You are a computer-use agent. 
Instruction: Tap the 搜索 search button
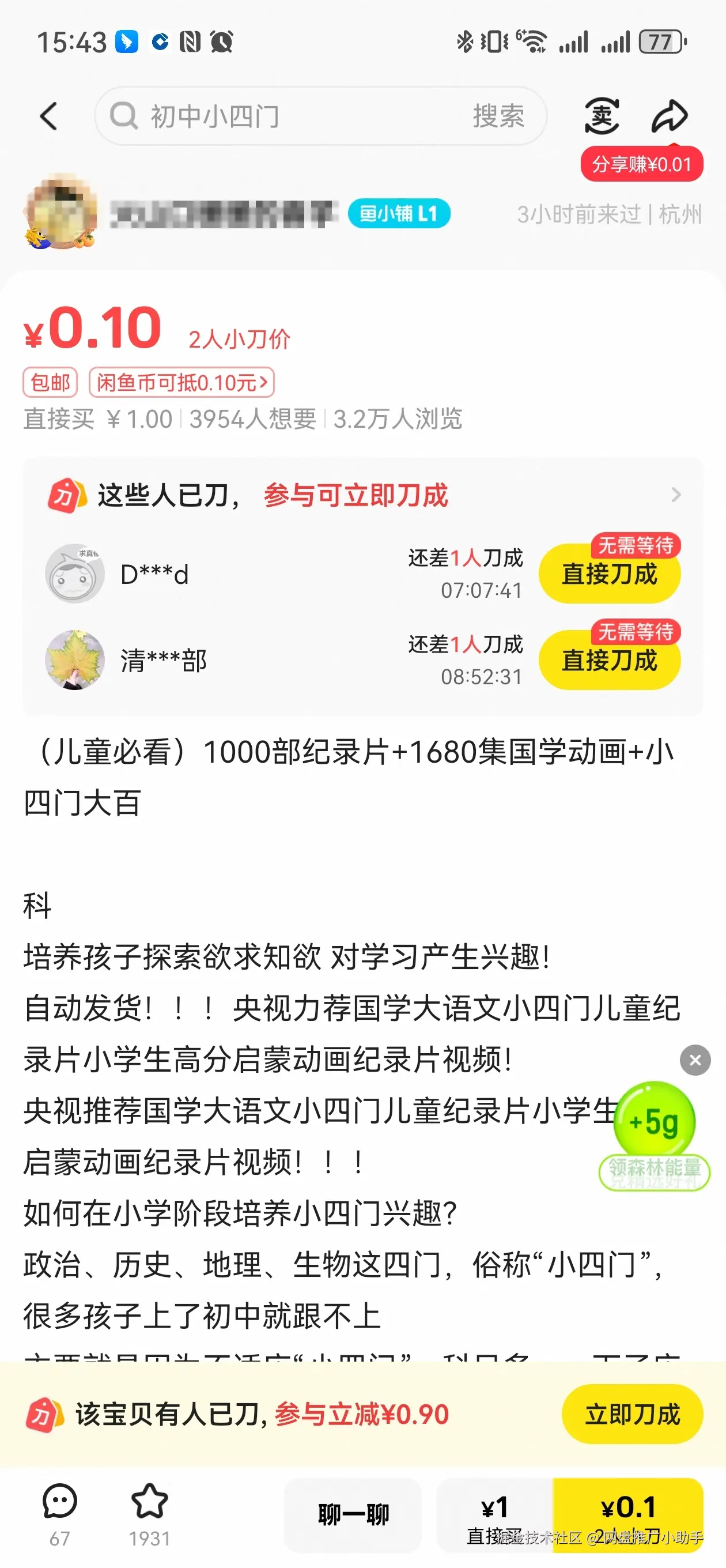pos(501,116)
